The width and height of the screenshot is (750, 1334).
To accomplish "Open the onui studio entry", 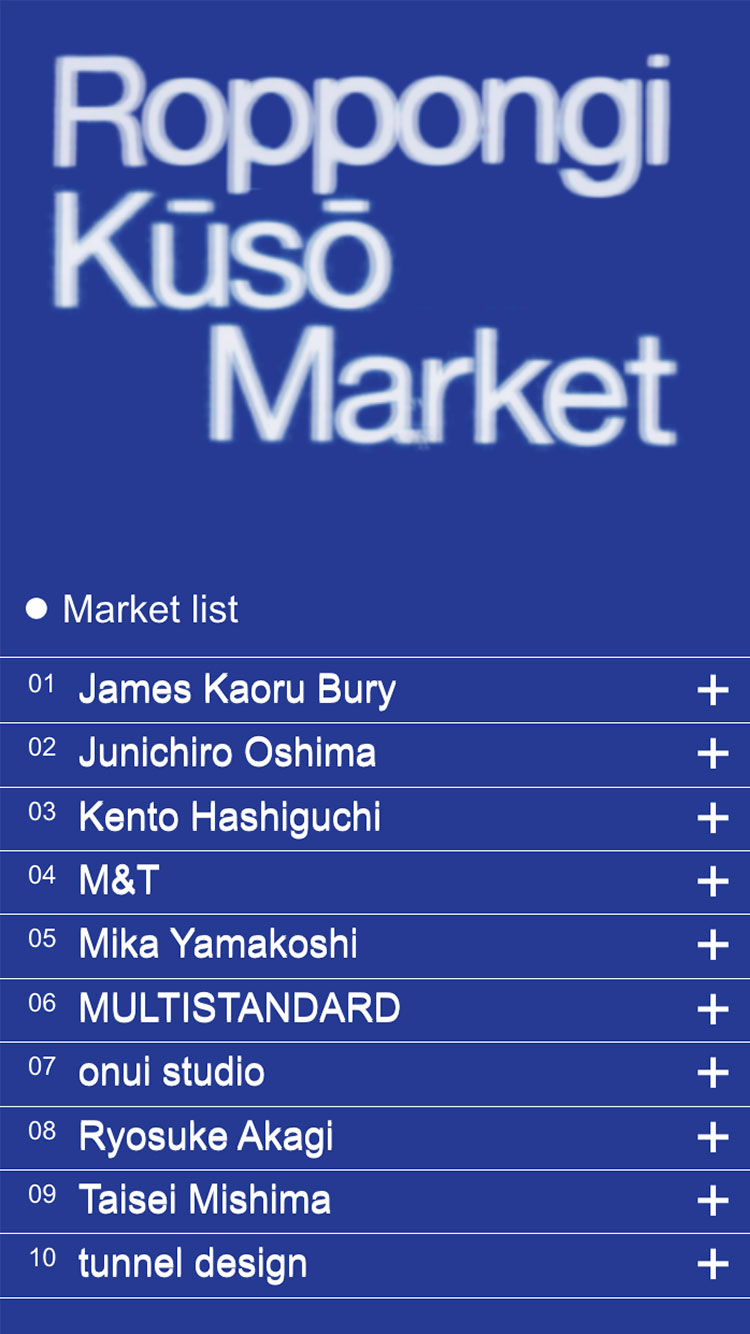I will [x=712, y=1073].
